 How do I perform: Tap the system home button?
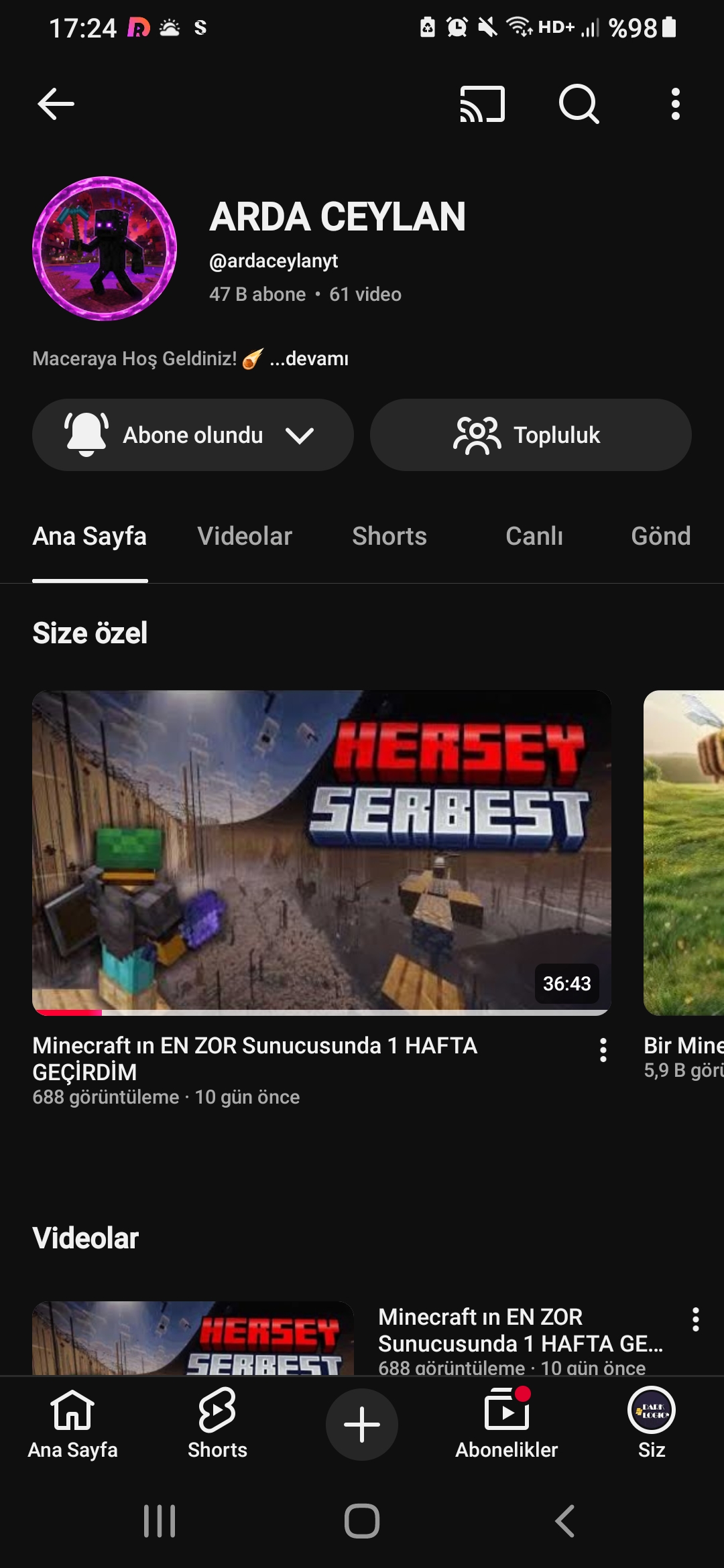pyautogui.click(x=362, y=1521)
